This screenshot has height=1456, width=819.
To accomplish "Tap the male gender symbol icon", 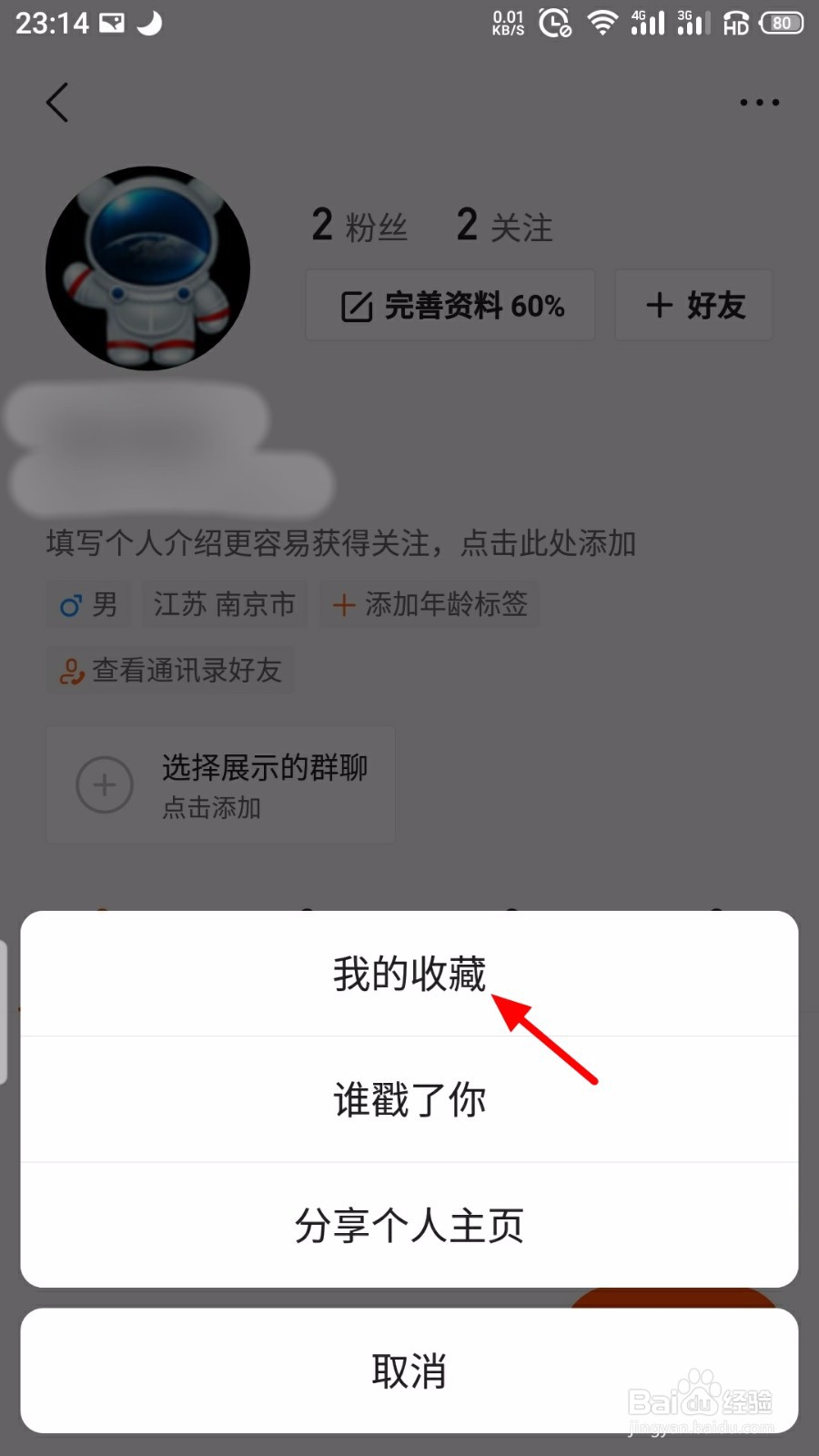I will coord(69,604).
